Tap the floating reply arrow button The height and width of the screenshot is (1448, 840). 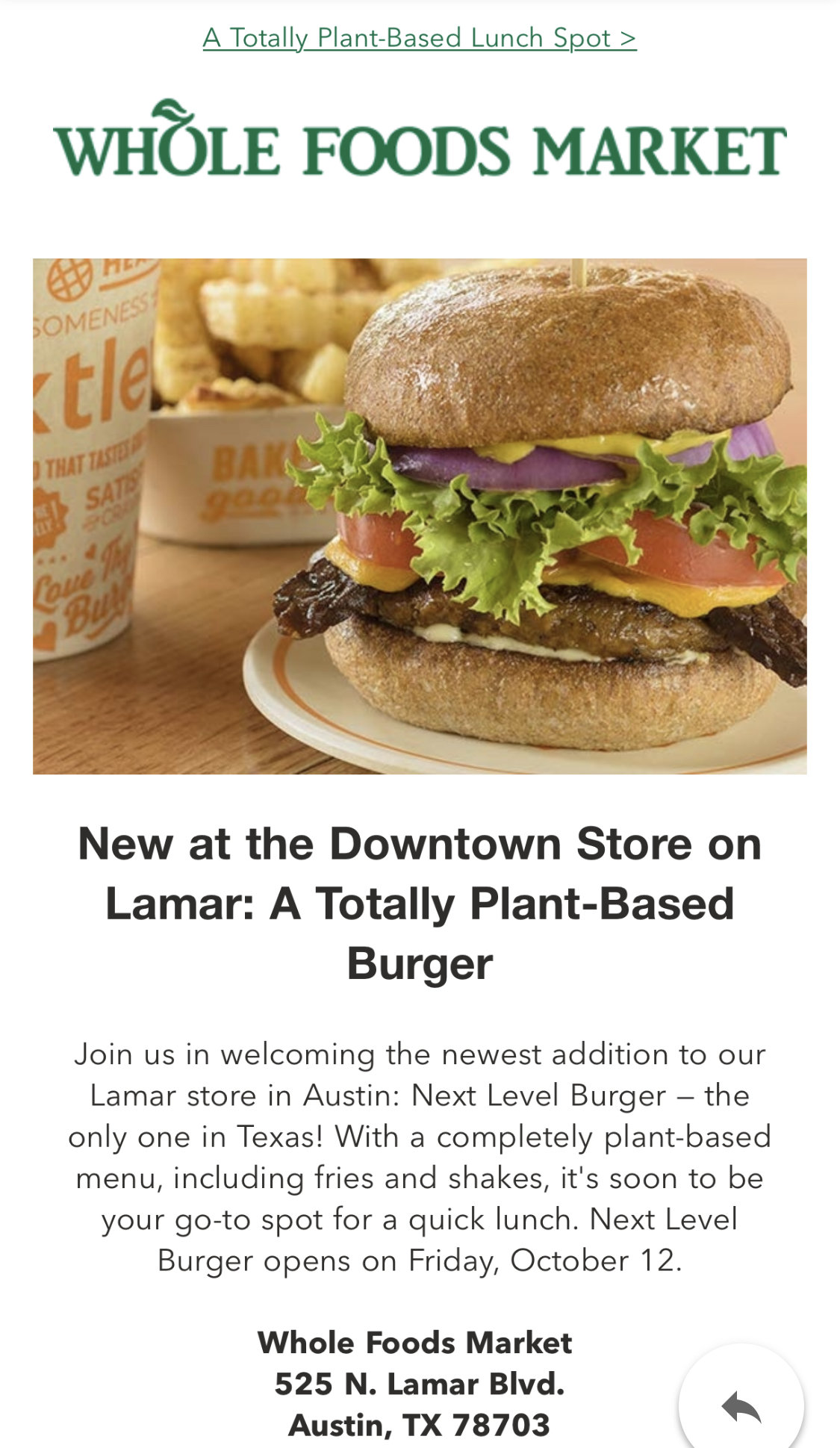(x=741, y=1405)
